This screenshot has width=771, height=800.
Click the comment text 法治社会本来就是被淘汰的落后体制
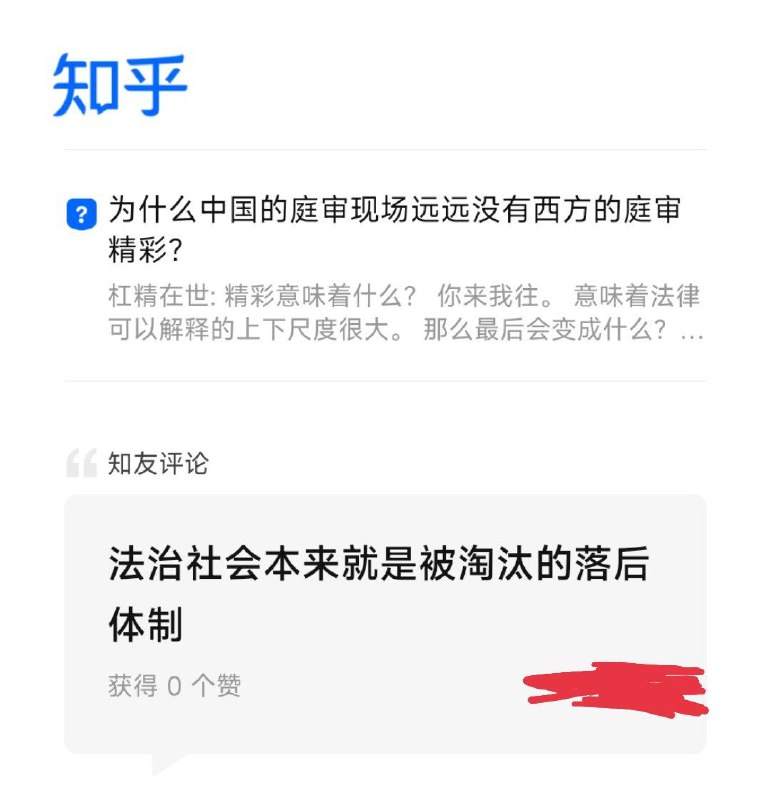pos(380,563)
